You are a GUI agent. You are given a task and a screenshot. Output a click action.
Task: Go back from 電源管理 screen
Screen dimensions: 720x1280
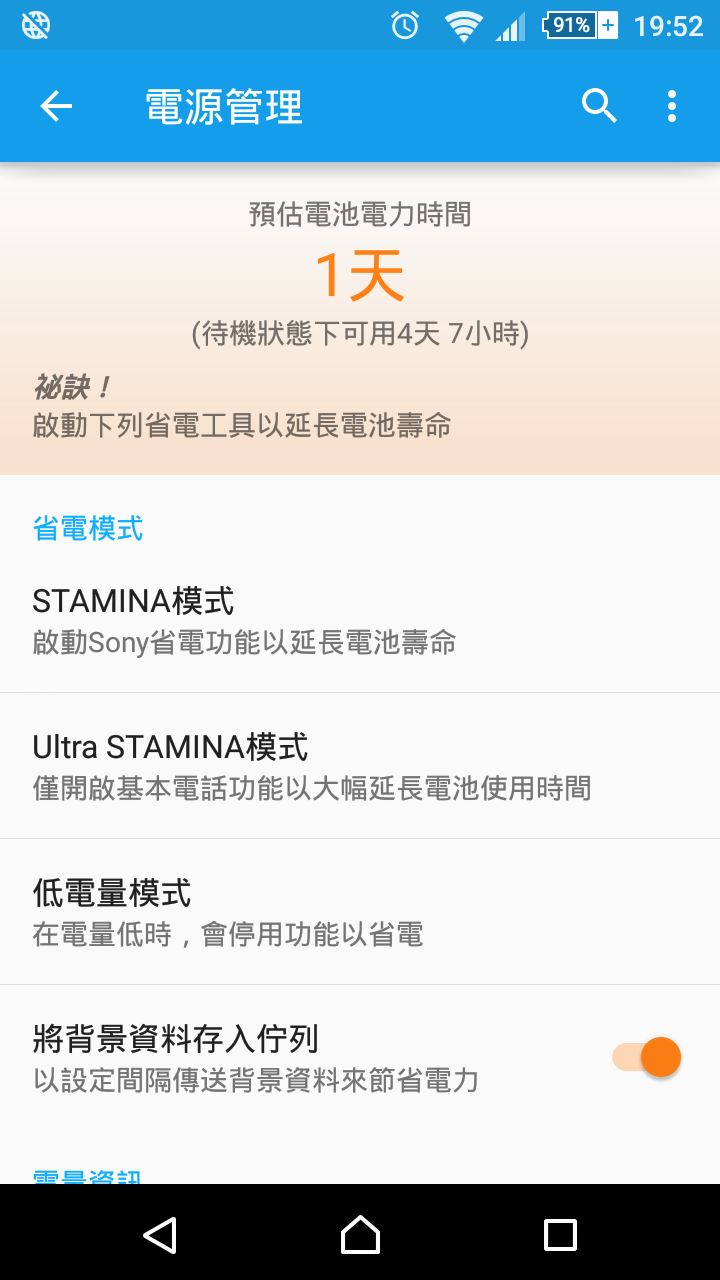56,106
